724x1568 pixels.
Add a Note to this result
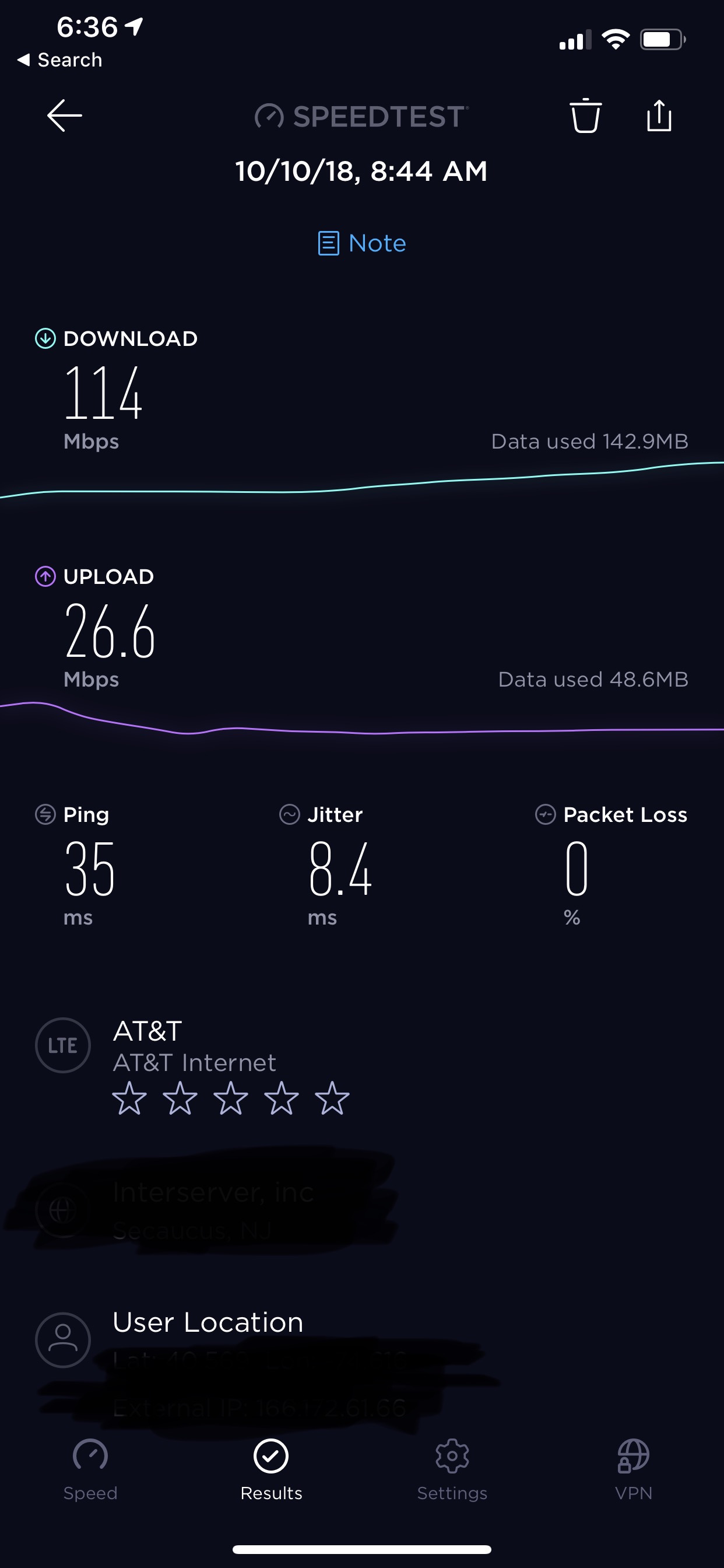coord(362,243)
